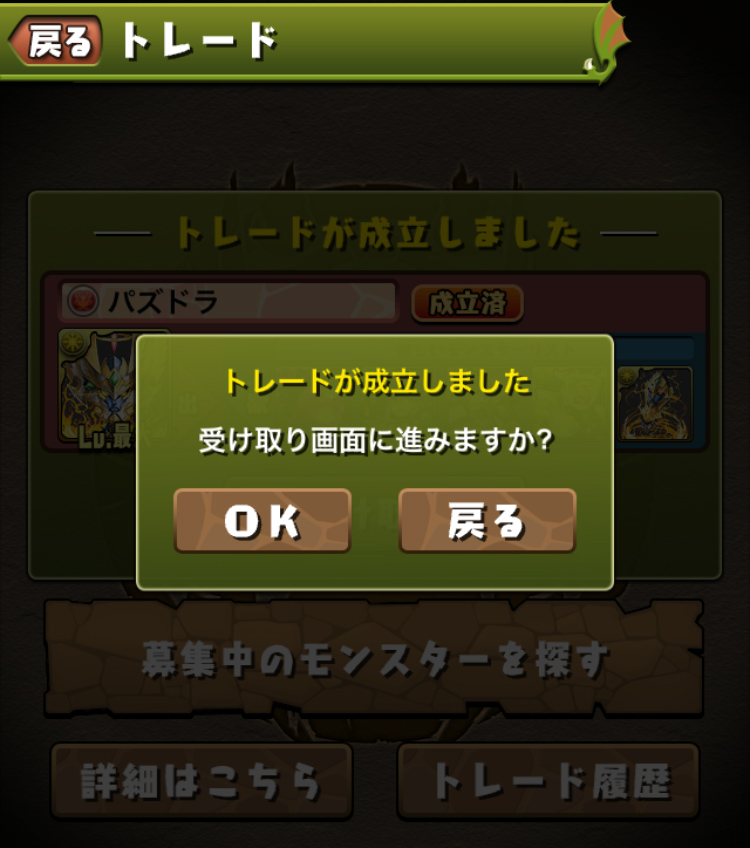Go back using the 戻る header button
750x848 pixels.
point(57,41)
